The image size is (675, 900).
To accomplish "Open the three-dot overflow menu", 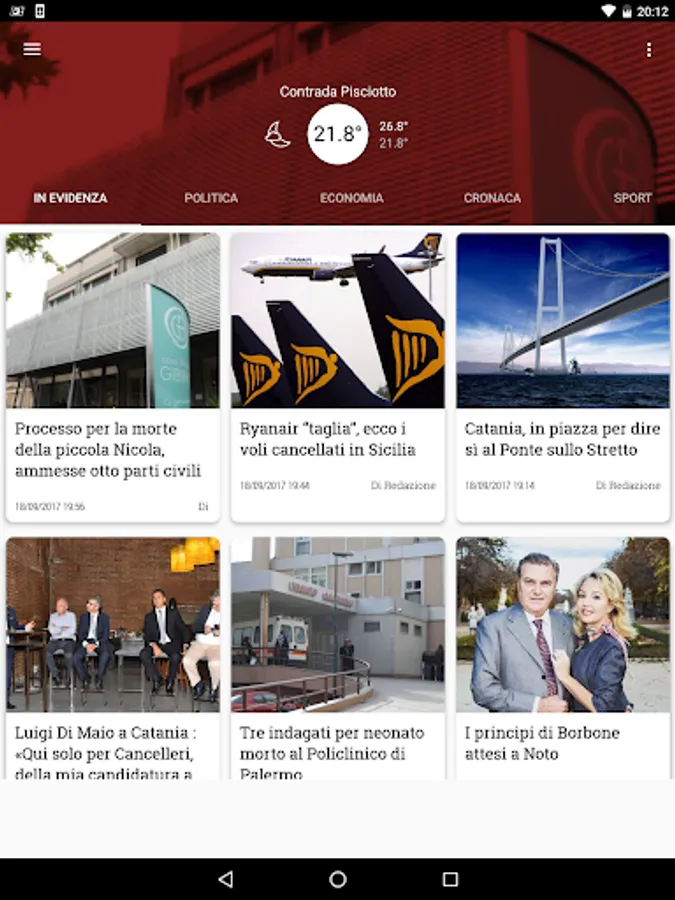I will click(649, 50).
